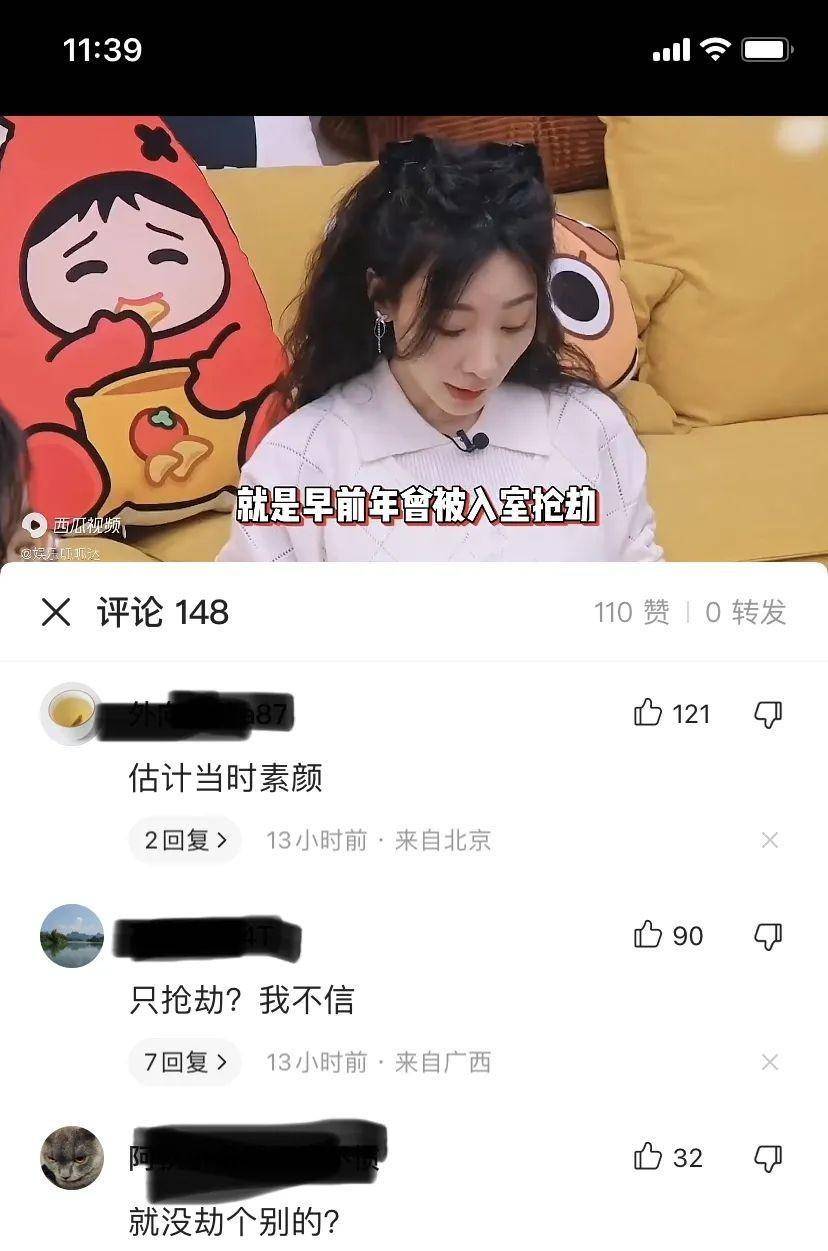Image resolution: width=828 pixels, height=1251 pixels.
Task: Close the comments panel
Action: pos(56,612)
